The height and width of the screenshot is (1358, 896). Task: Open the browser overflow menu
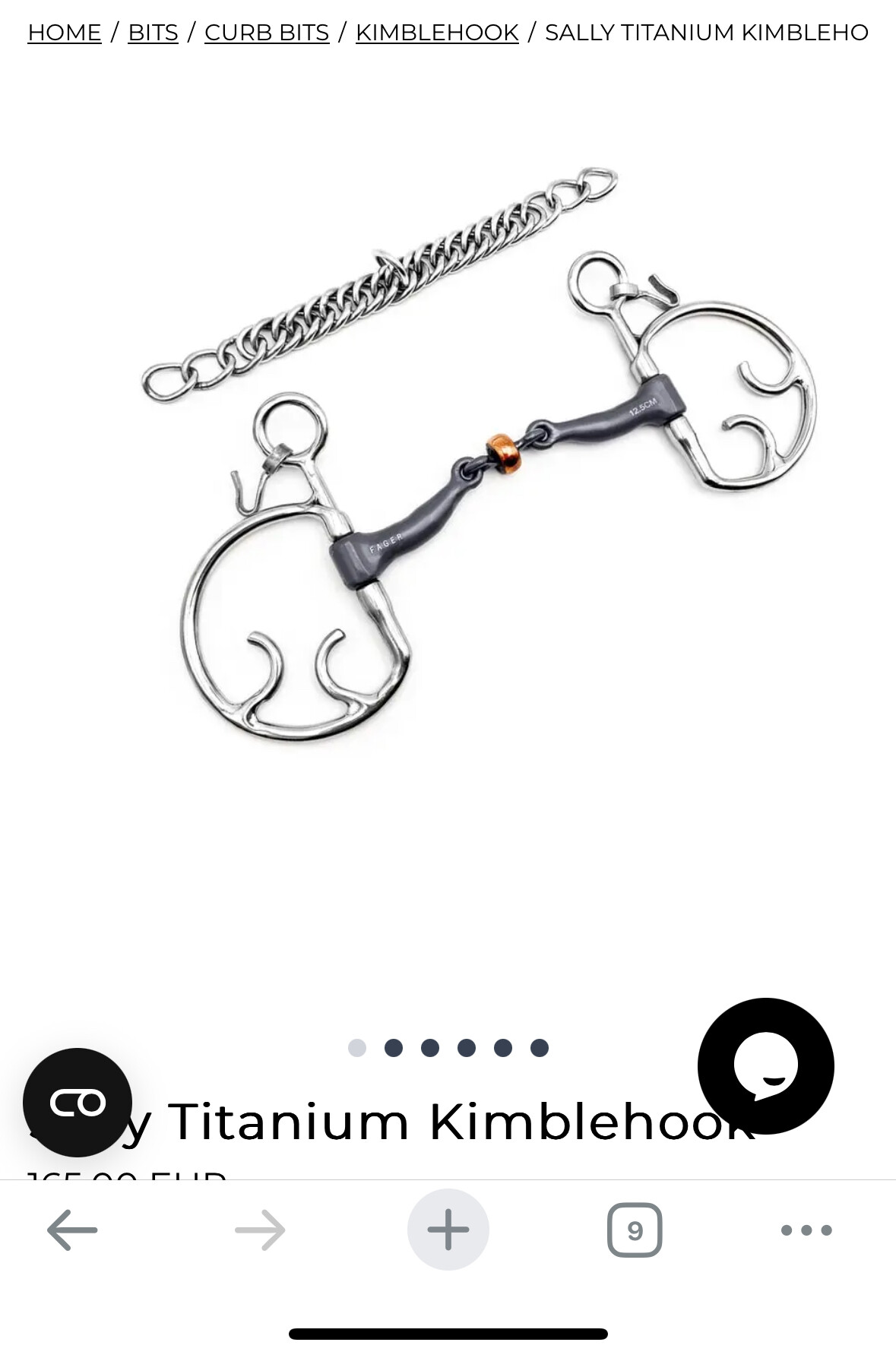click(x=806, y=1230)
